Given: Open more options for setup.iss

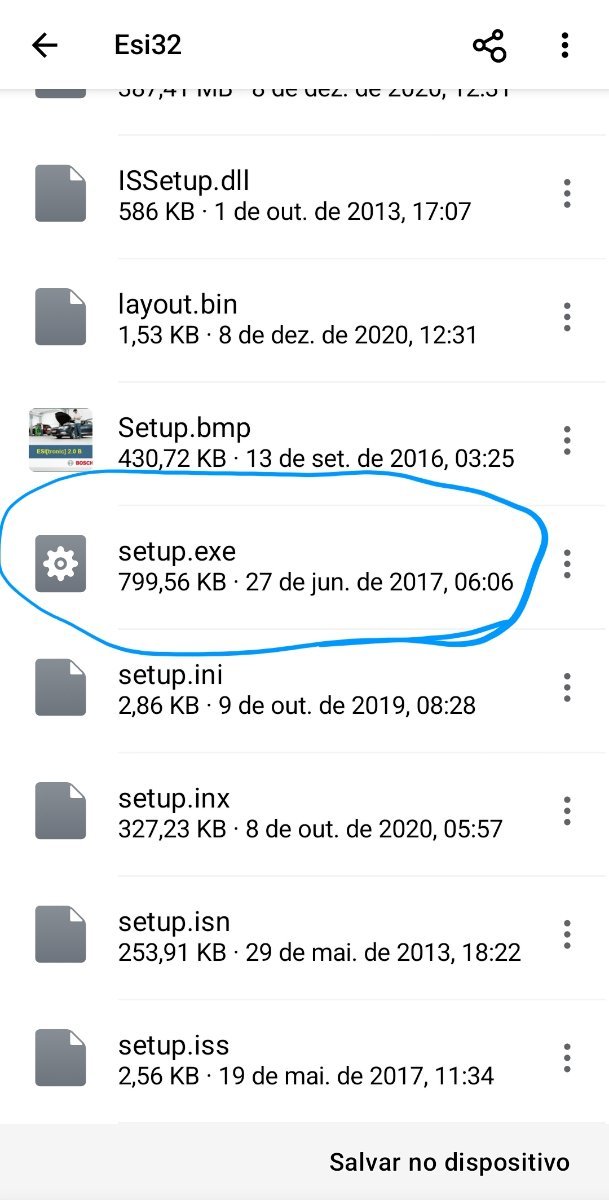Looking at the screenshot, I should 567,1058.
